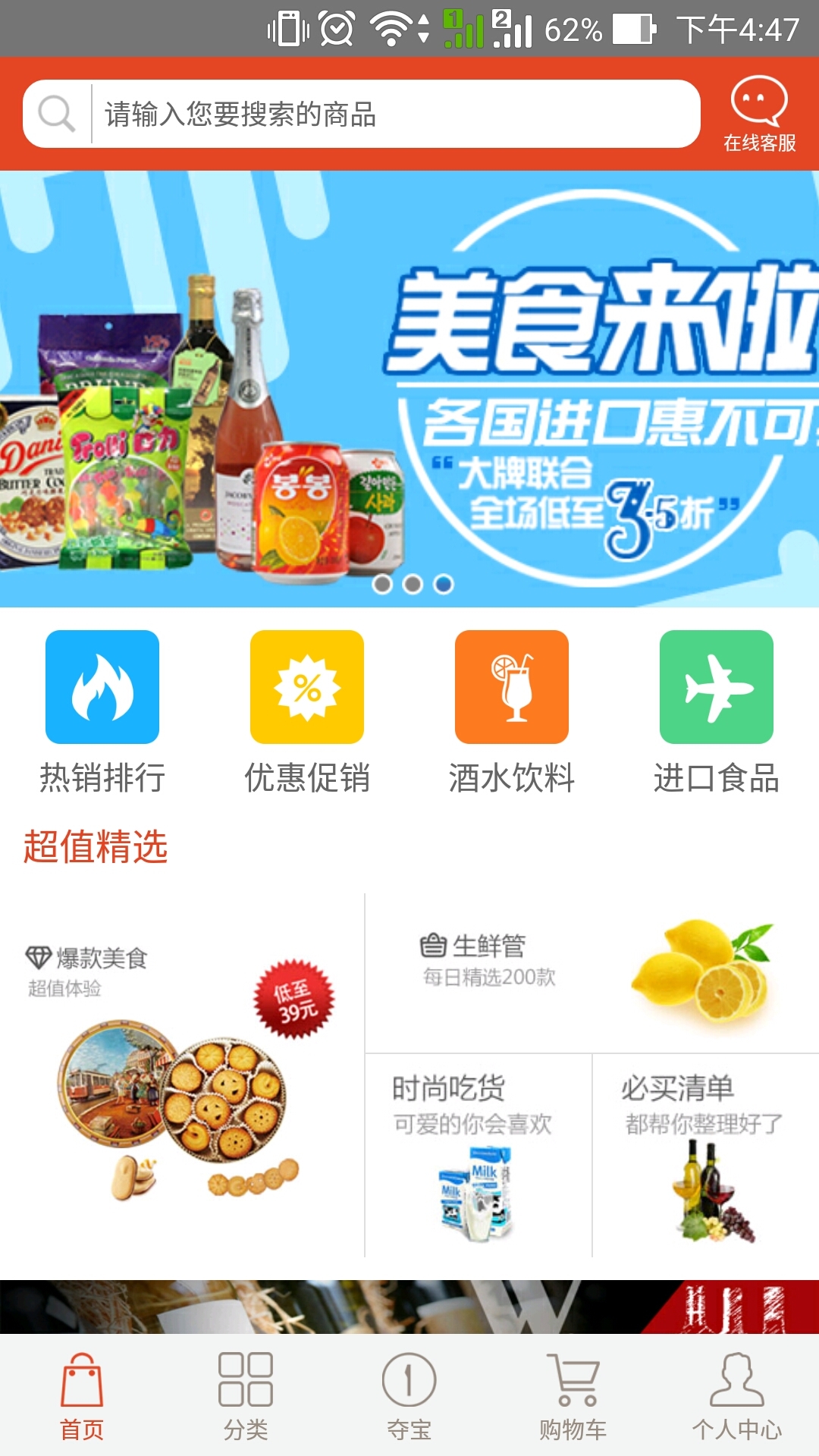Open the 生鲜管 fresh produce card
The height and width of the screenshot is (1456, 819).
(591, 972)
